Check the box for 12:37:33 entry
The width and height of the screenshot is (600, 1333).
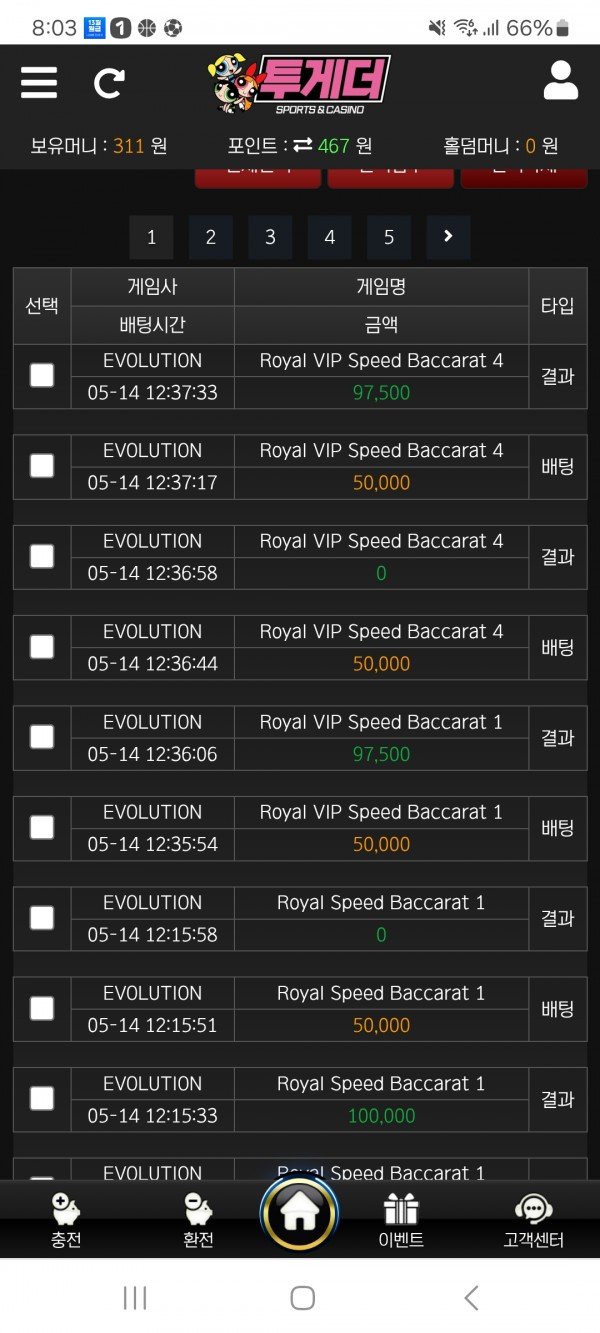[42, 376]
